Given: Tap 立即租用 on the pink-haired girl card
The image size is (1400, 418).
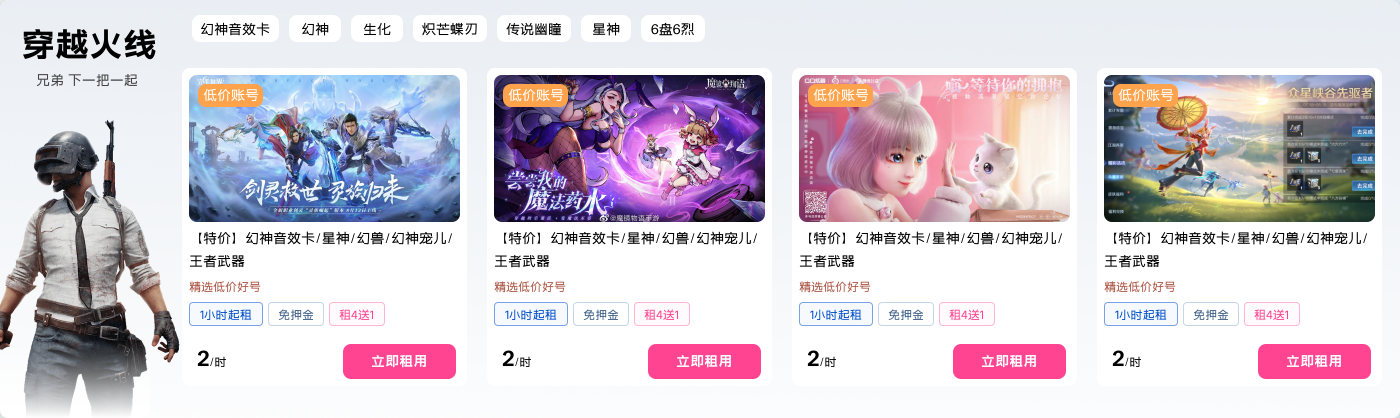Looking at the screenshot, I should click(1009, 361).
